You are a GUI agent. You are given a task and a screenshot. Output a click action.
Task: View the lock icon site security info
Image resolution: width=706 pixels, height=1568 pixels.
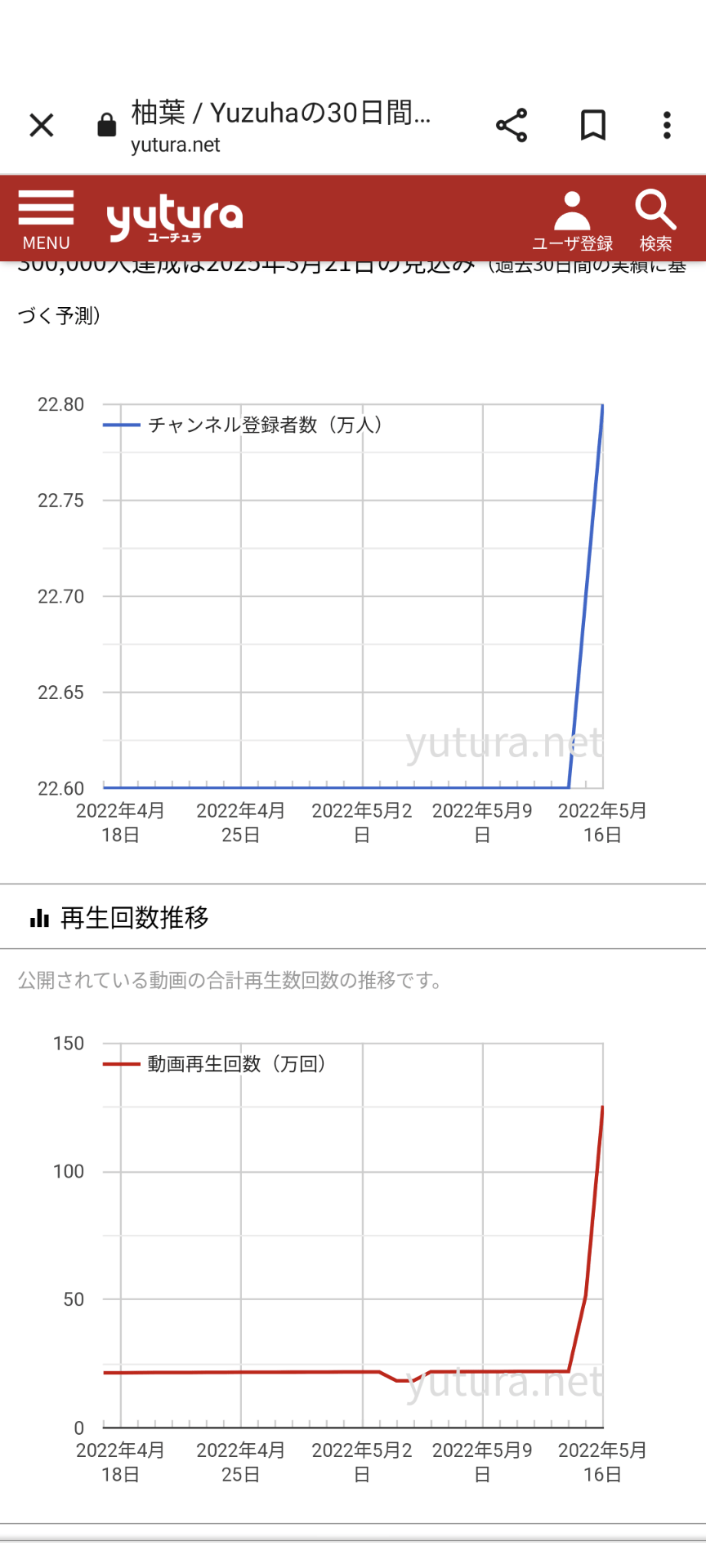[x=106, y=126]
